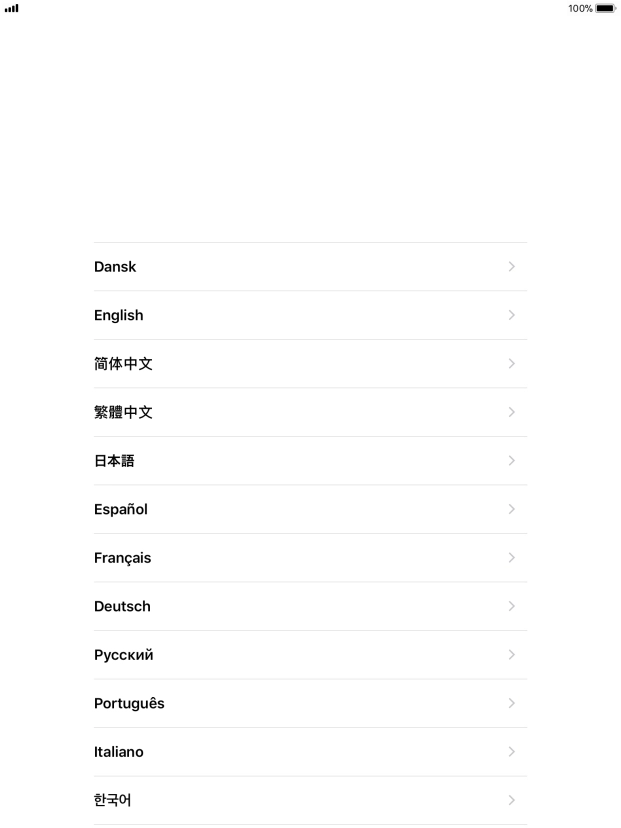Choose English from the language list
Screen dimensions: 621x828
[x=310, y=315]
